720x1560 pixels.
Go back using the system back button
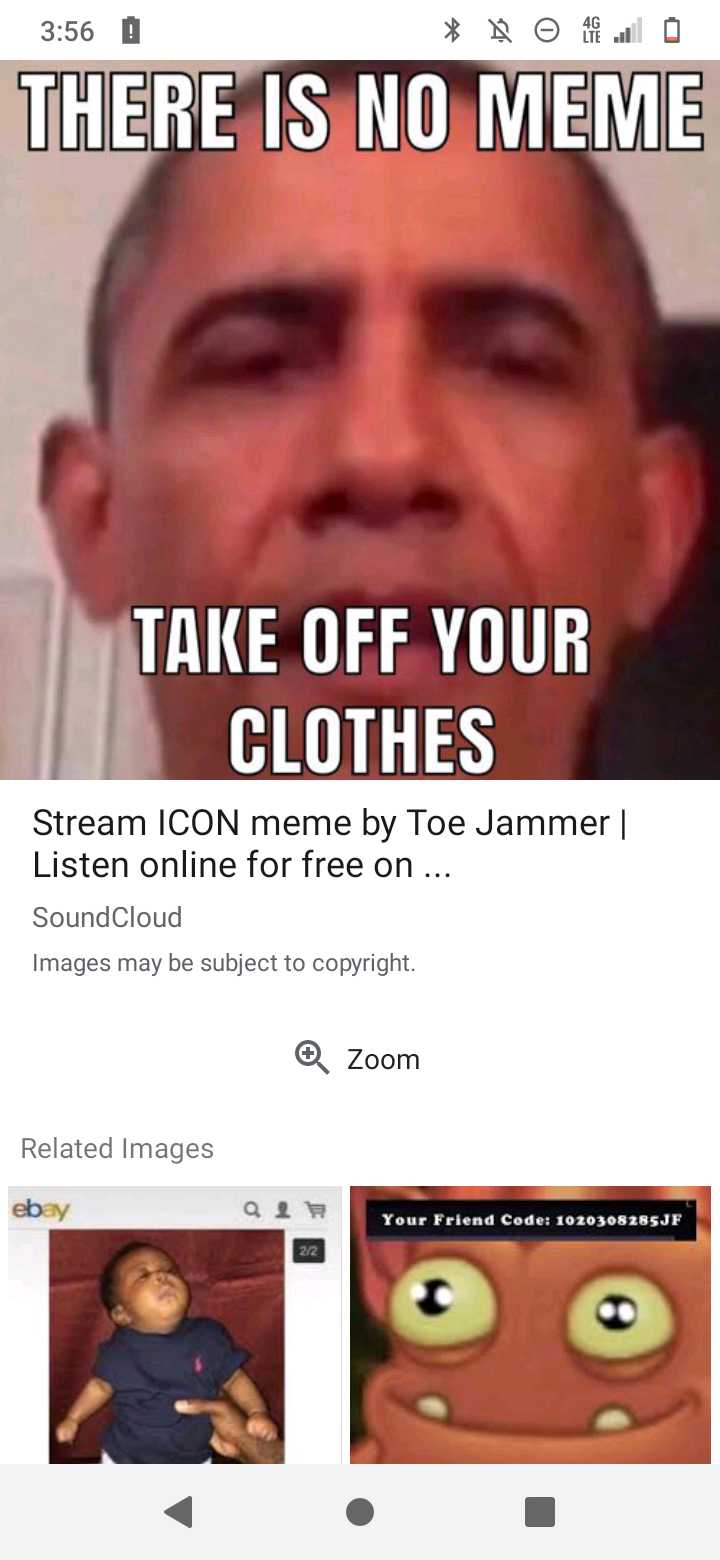tap(178, 1512)
